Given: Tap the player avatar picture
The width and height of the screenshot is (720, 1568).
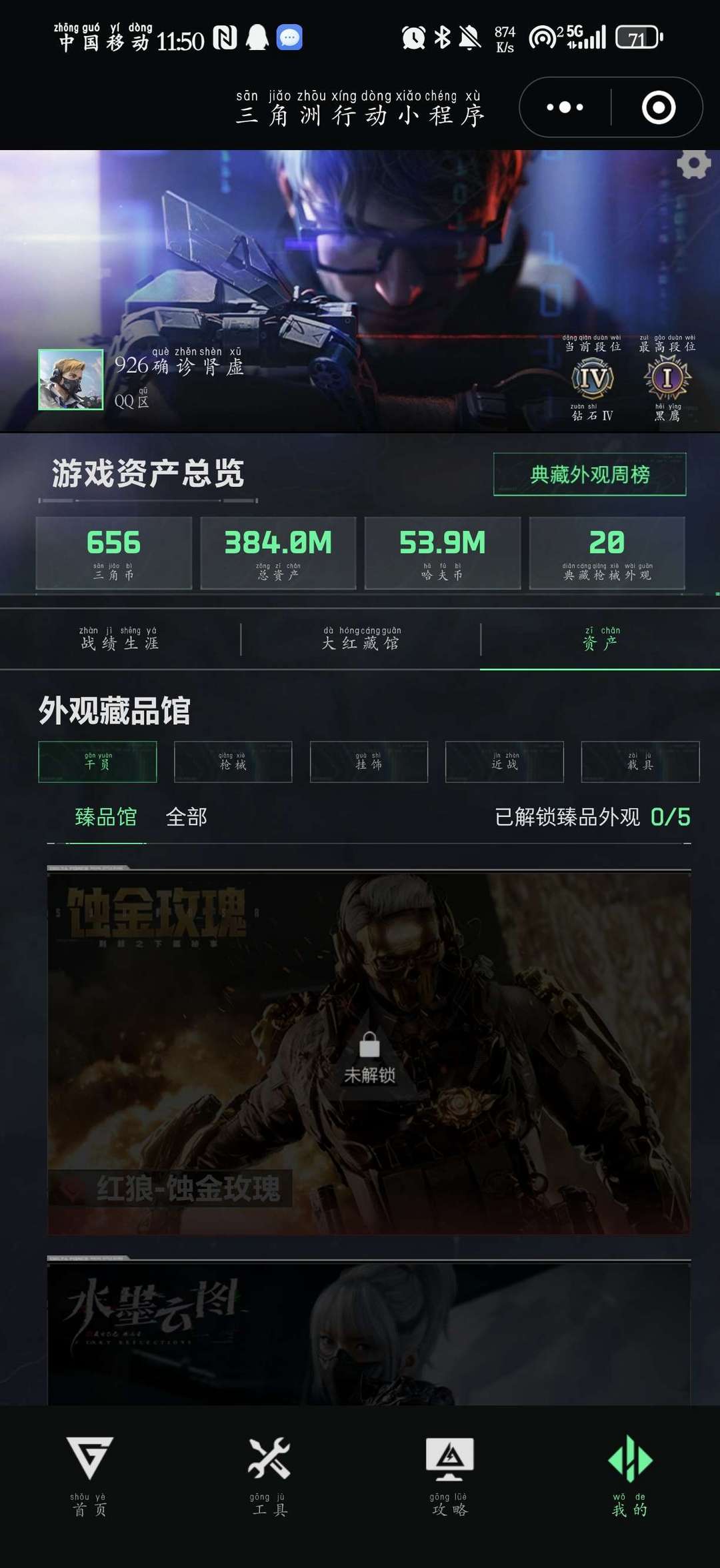Looking at the screenshot, I should [x=71, y=379].
